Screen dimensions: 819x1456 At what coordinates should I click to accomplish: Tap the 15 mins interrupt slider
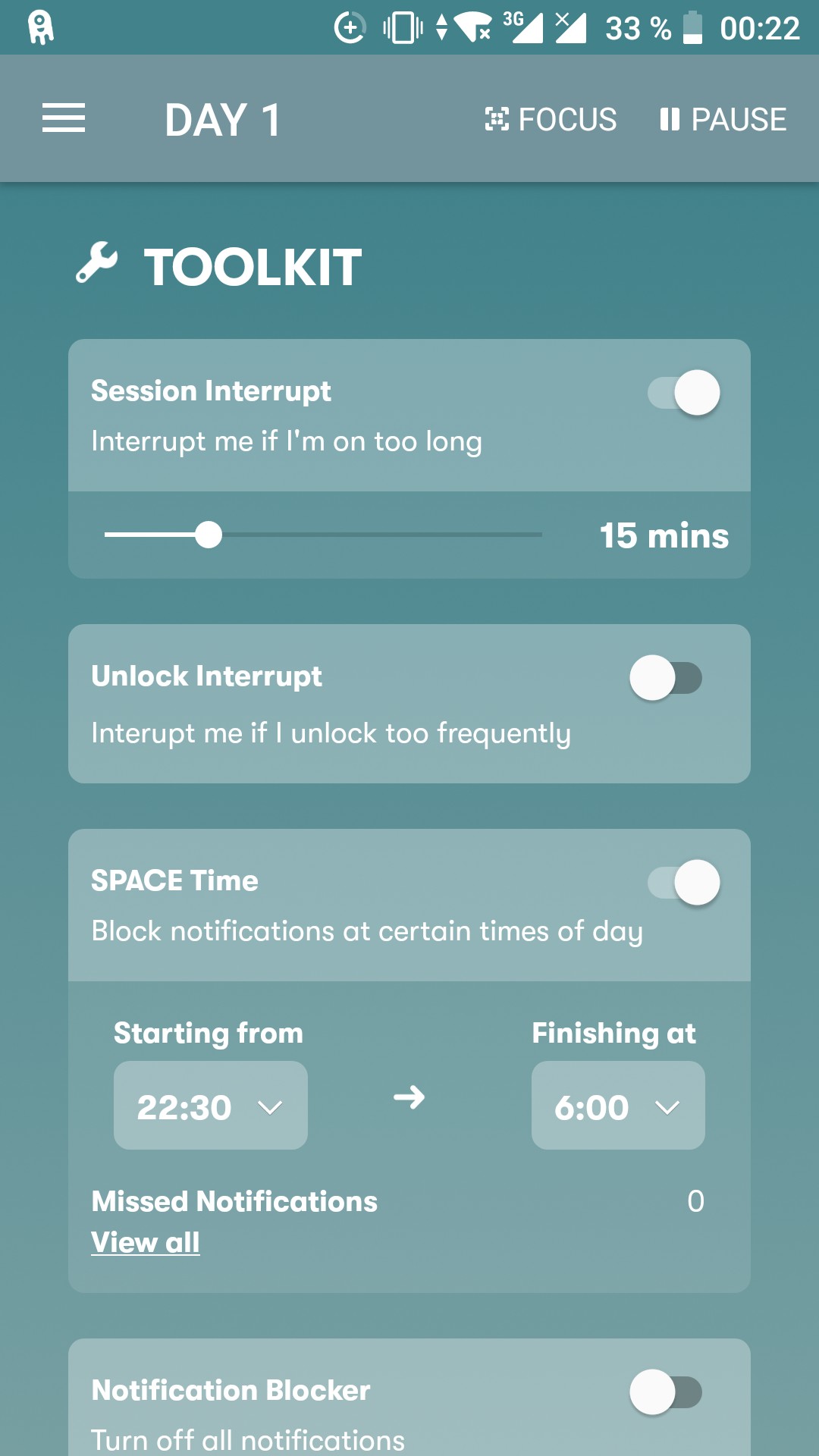pos(323,535)
